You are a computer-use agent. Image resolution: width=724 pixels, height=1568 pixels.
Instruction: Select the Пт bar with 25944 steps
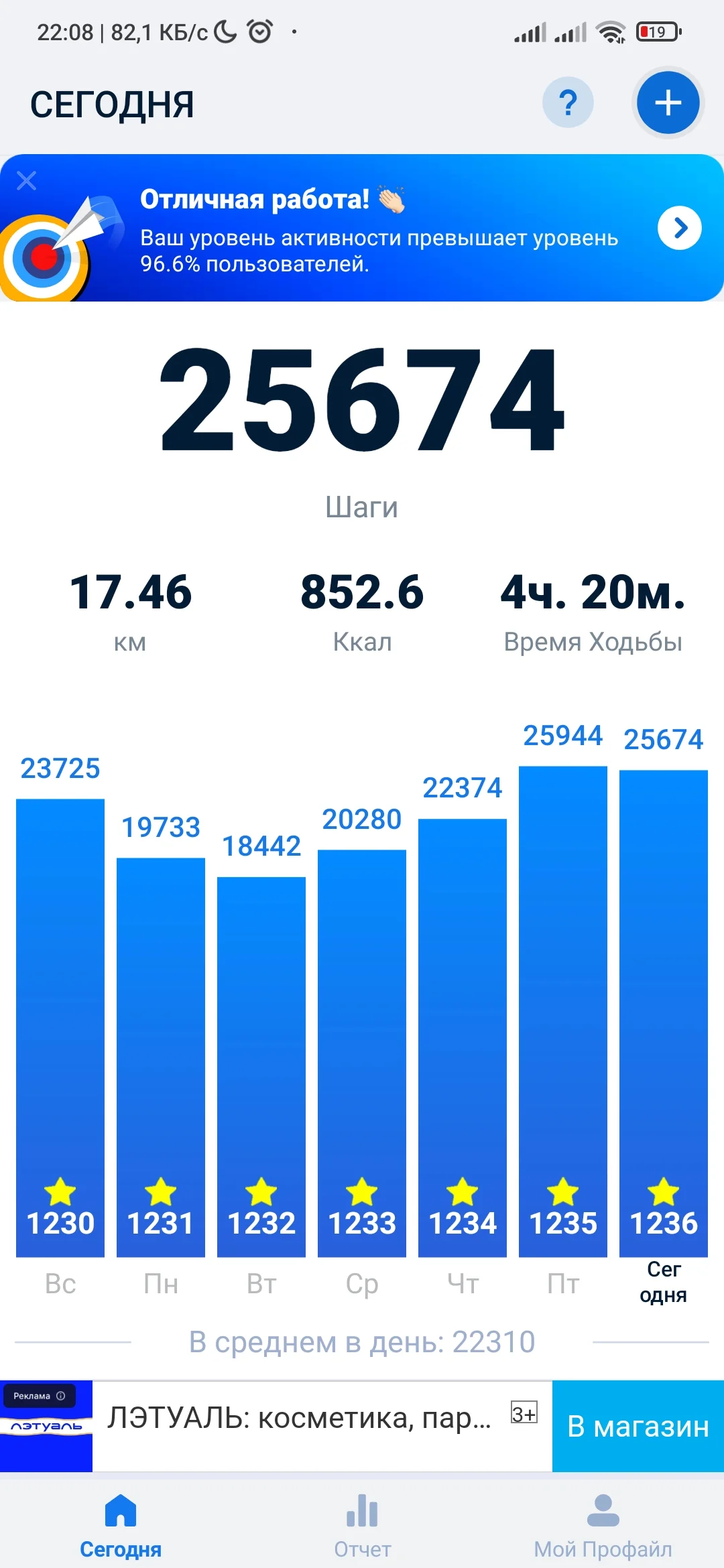[563, 1010]
